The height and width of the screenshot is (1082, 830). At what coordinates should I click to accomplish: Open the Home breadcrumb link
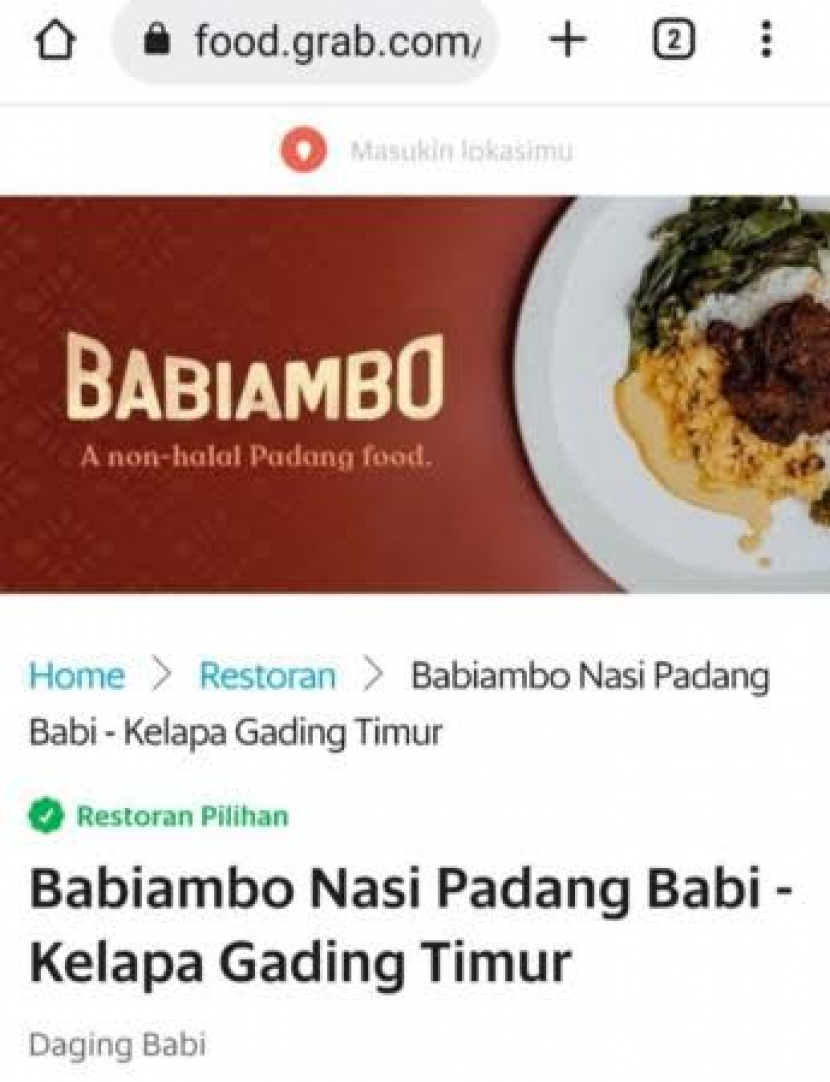78,677
